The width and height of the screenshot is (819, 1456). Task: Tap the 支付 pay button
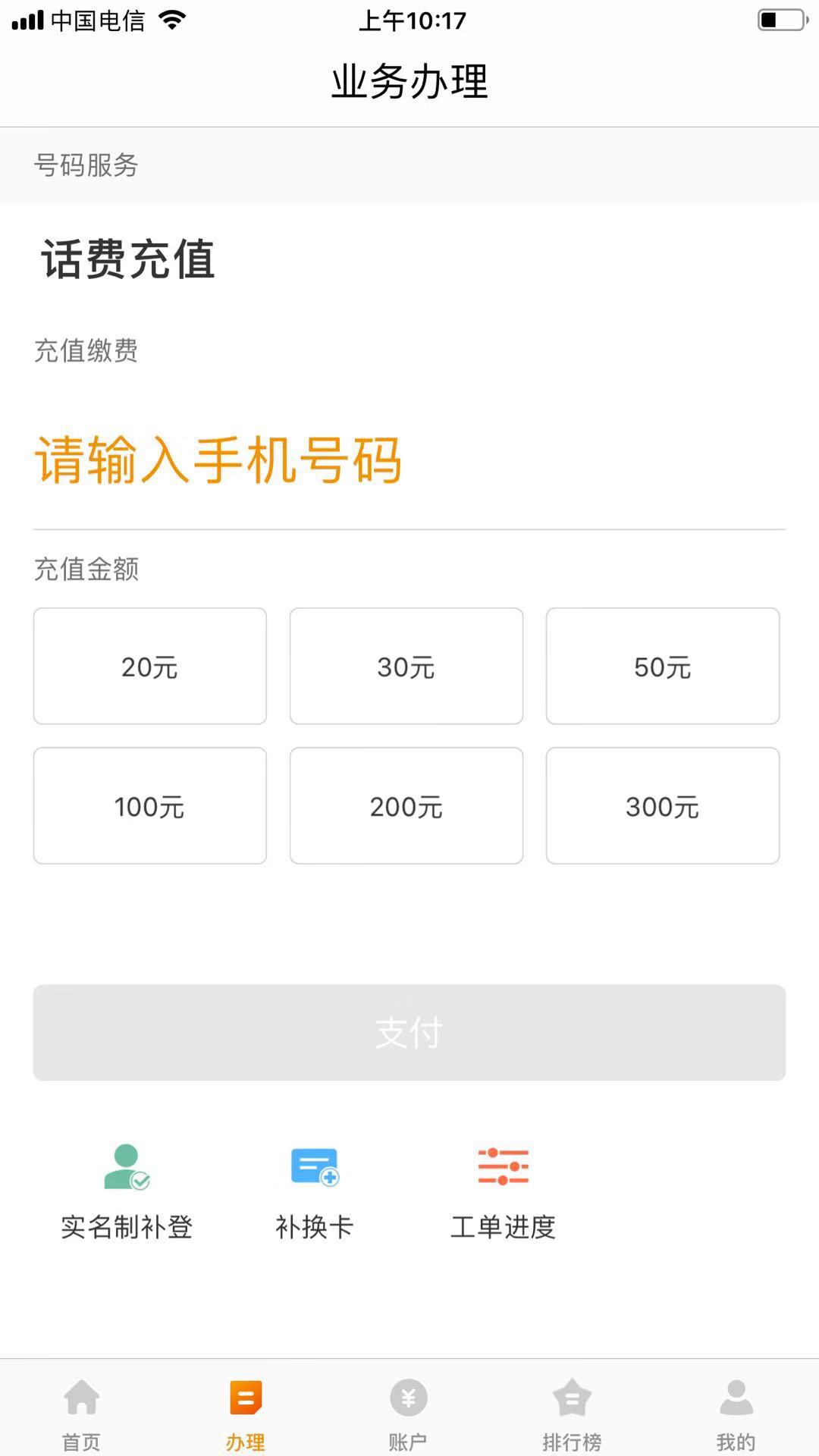point(409,1032)
